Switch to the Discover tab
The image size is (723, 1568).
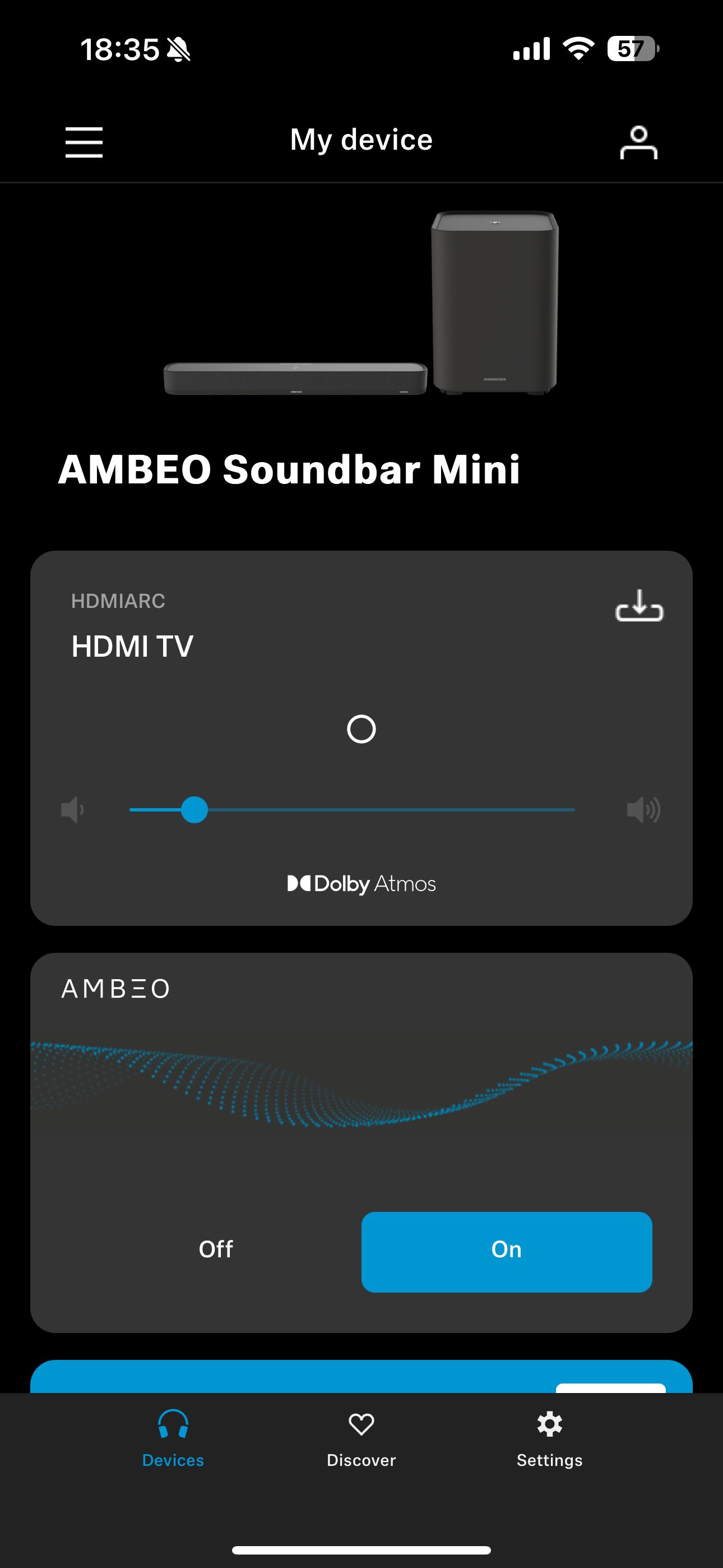[361, 1438]
